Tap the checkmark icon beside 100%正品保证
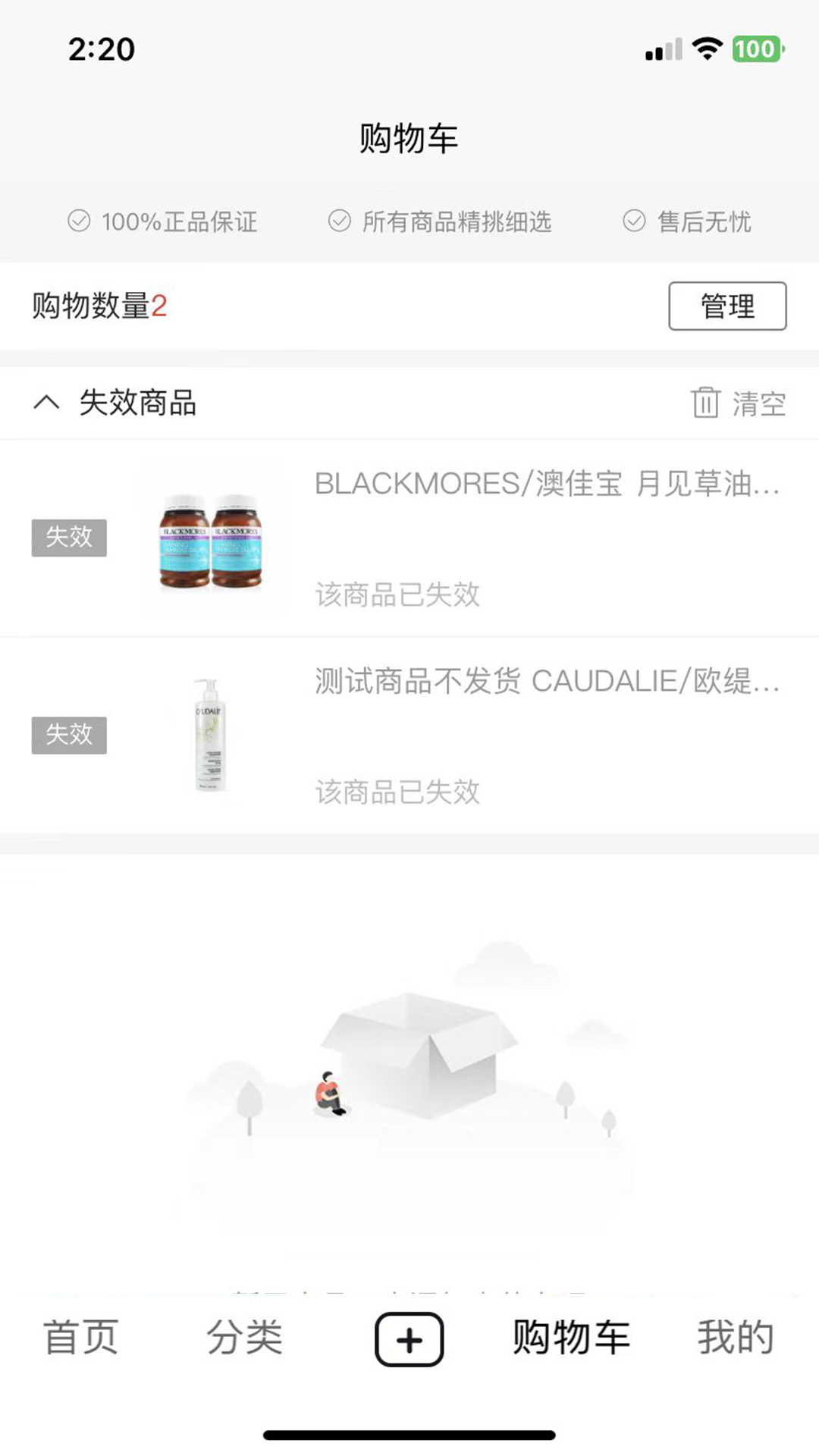 click(x=78, y=221)
